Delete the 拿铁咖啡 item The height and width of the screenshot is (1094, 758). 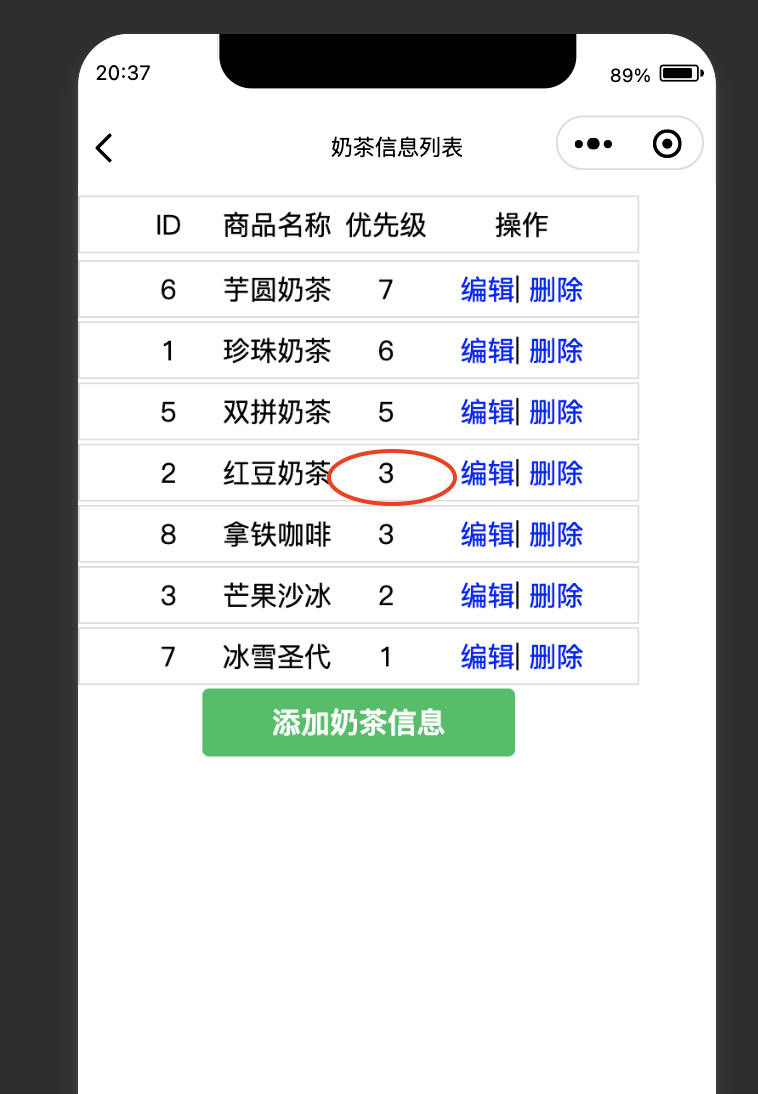click(556, 535)
